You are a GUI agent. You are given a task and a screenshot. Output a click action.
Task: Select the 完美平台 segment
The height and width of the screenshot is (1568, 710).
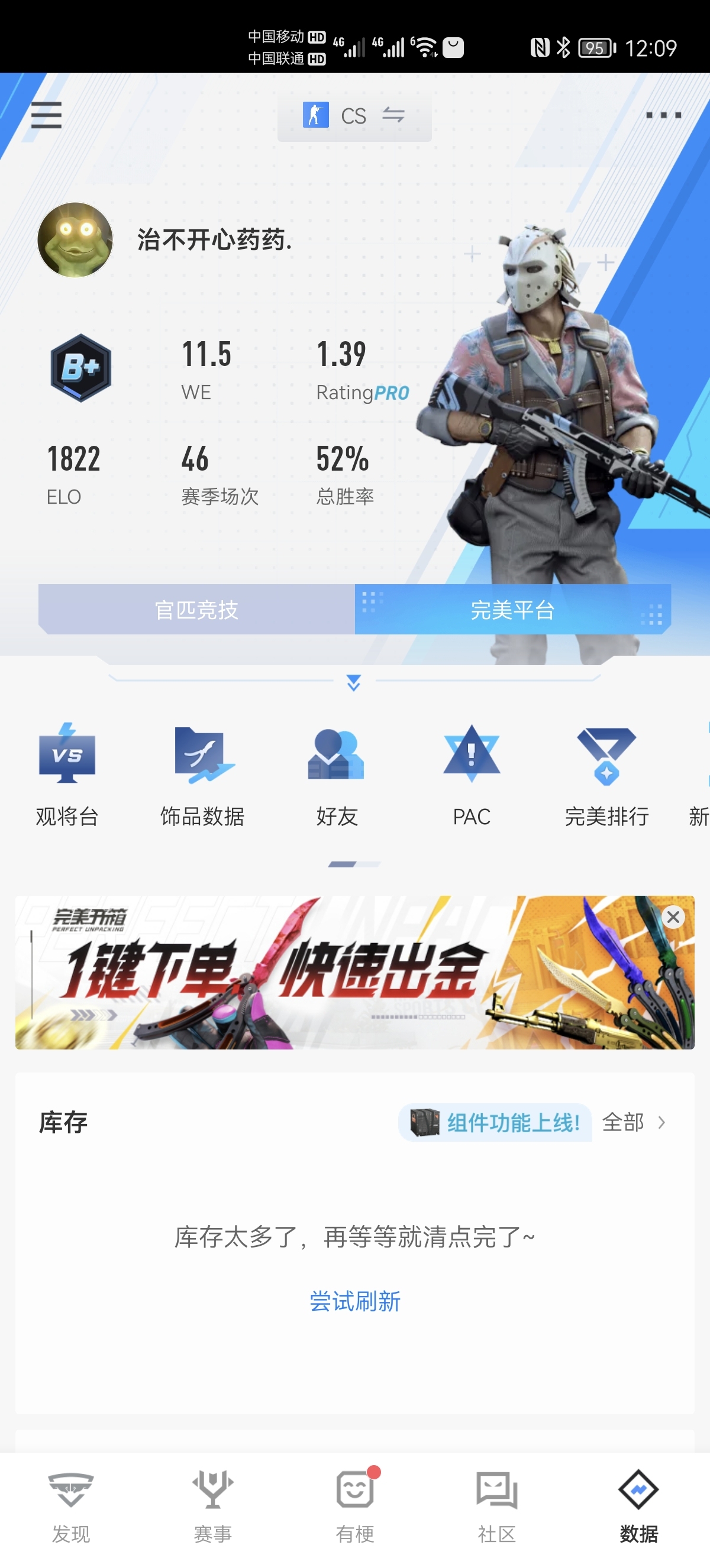point(513,610)
